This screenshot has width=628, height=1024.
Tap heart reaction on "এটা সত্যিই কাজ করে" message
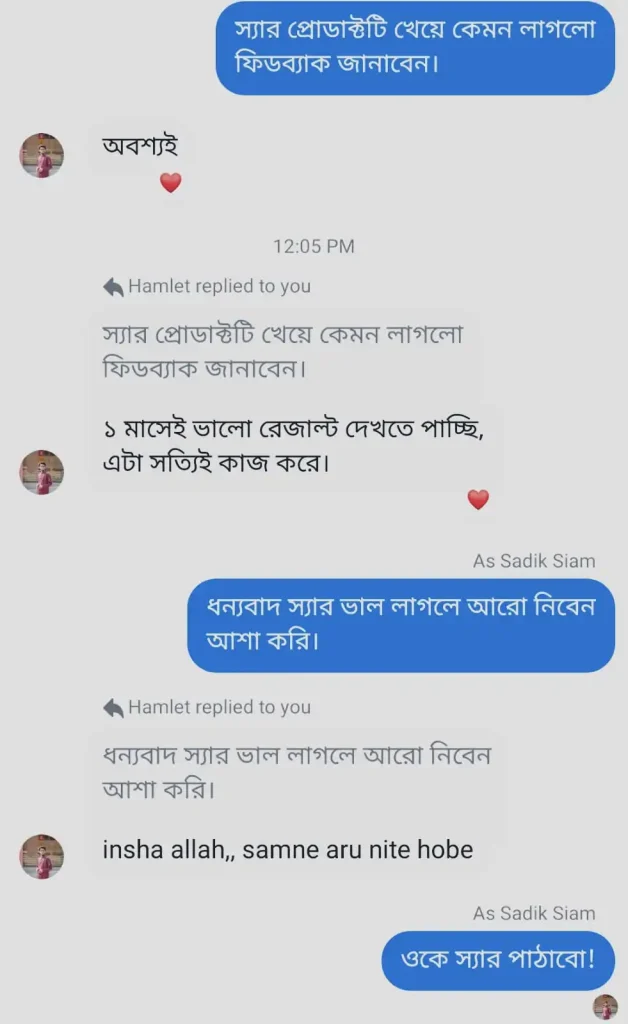[x=478, y=500]
